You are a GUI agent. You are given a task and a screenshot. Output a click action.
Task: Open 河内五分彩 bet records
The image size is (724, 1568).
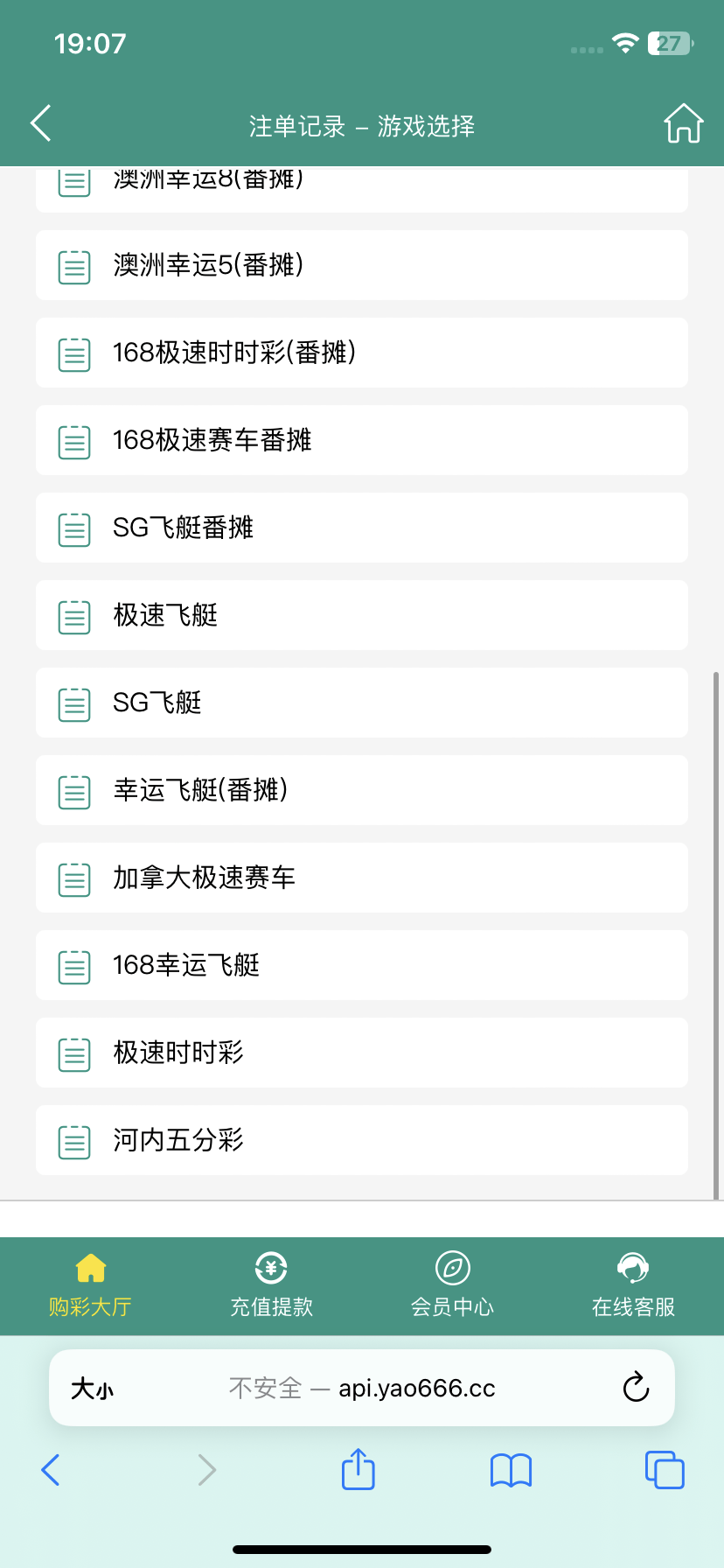pos(361,1140)
